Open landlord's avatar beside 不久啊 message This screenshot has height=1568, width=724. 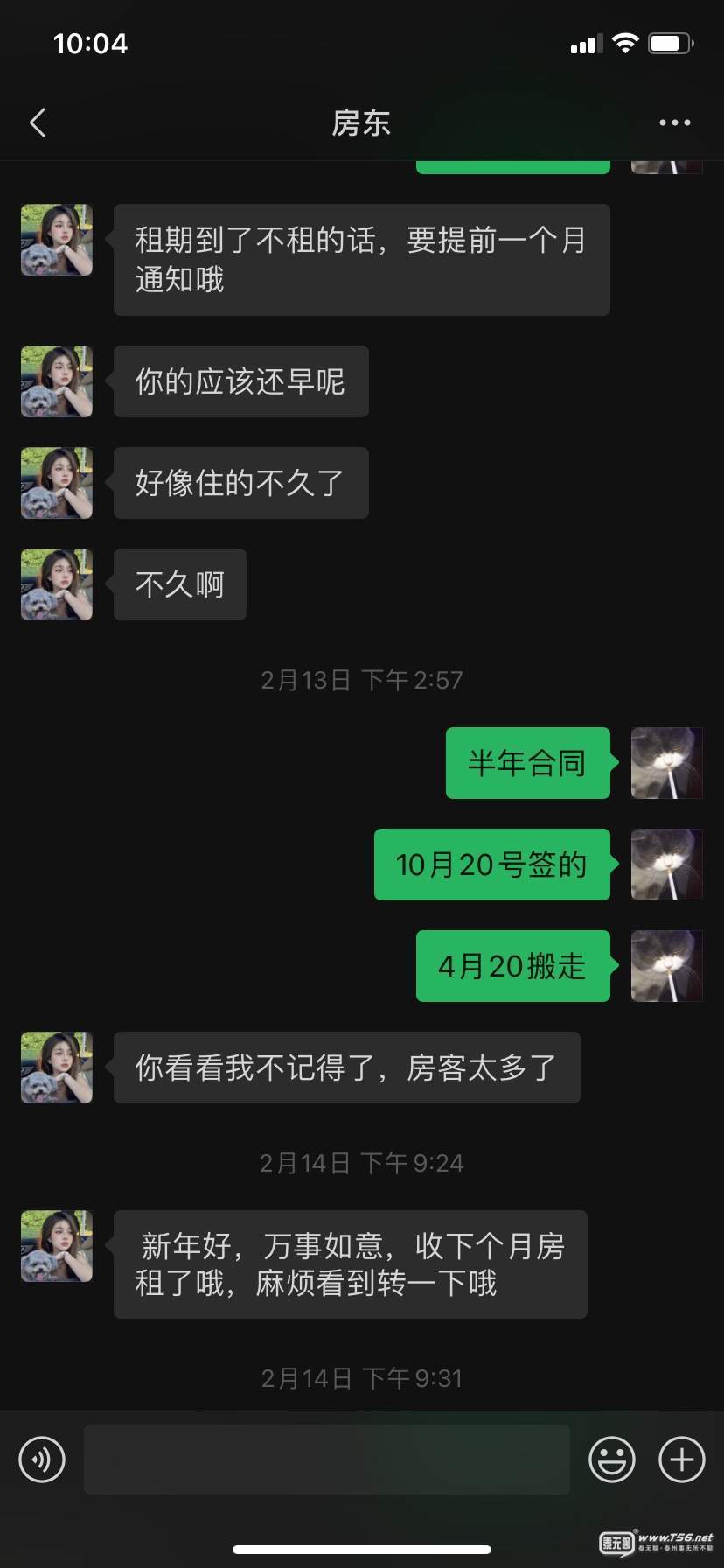pos(57,584)
